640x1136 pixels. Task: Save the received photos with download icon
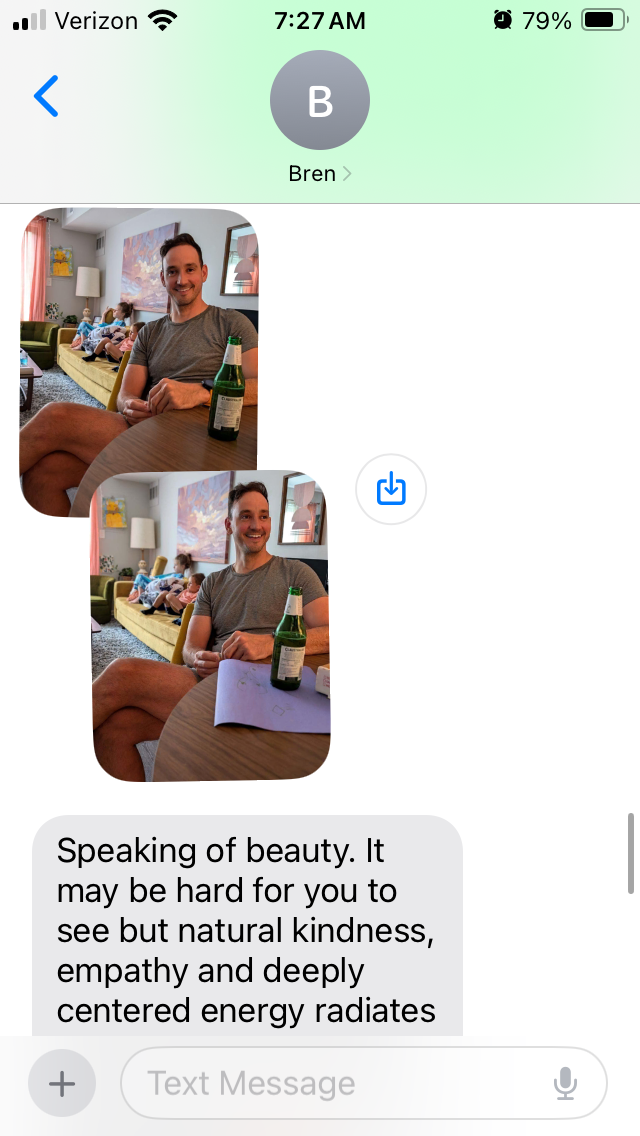pos(391,489)
